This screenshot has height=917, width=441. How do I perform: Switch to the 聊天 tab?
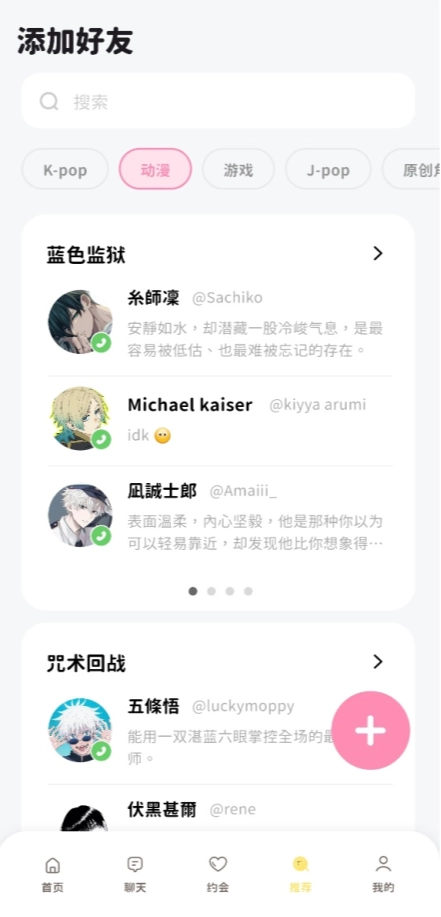pyautogui.click(x=135, y=874)
